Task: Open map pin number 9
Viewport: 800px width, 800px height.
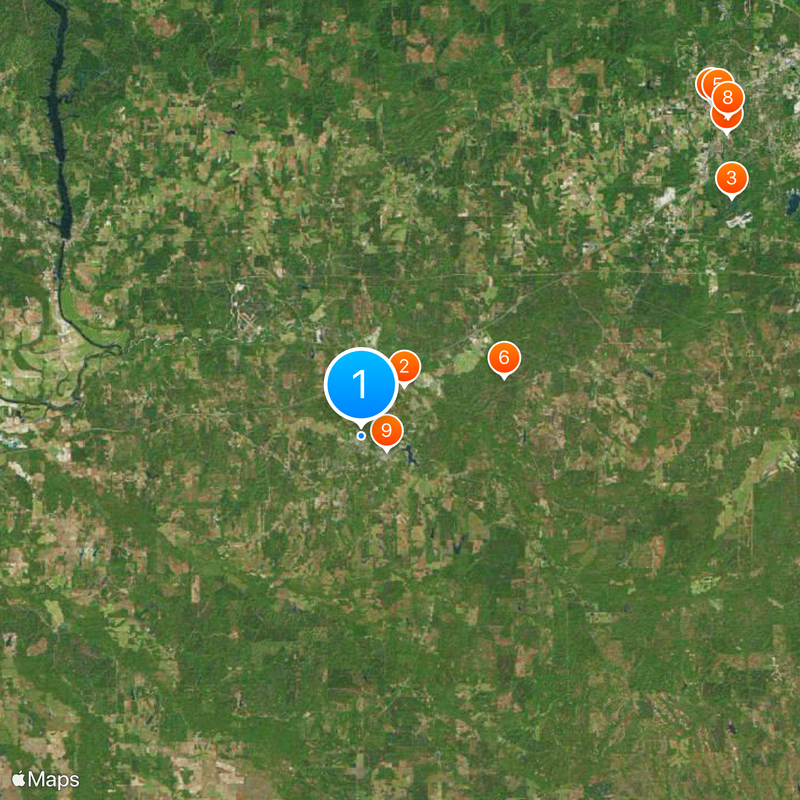Action: pos(386,431)
